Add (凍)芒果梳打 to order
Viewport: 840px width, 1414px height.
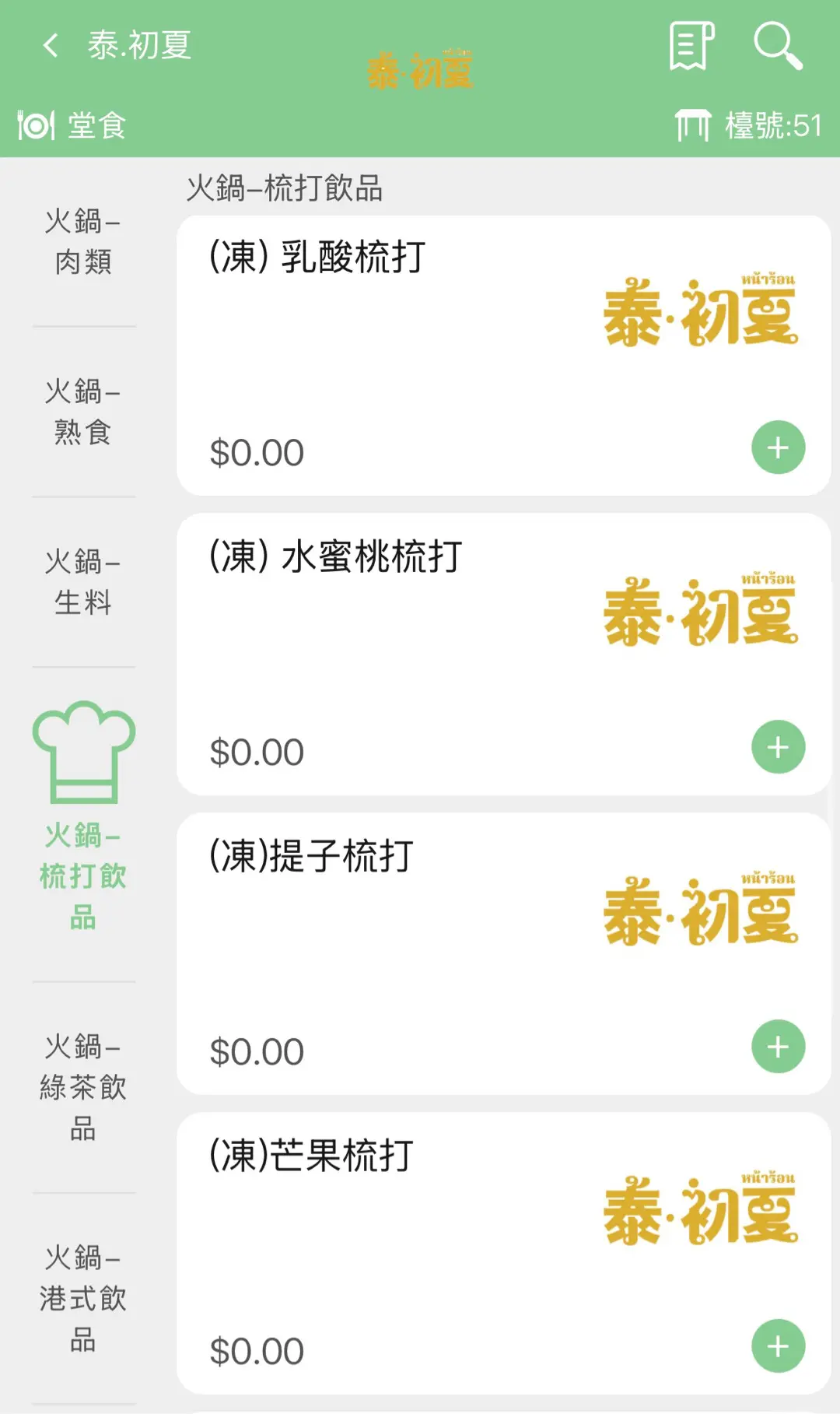[x=778, y=1346]
